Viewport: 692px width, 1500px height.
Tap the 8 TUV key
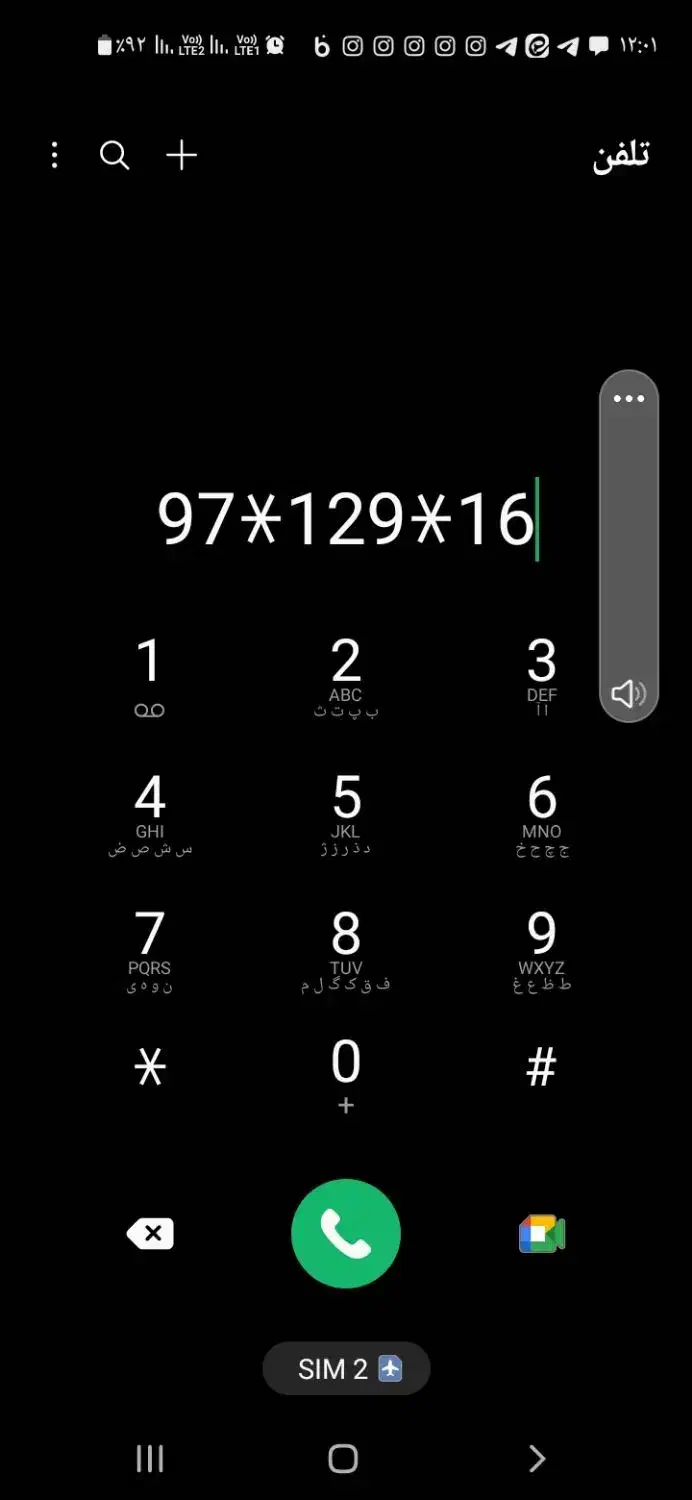pyautogui.click(x=345, y=948)
